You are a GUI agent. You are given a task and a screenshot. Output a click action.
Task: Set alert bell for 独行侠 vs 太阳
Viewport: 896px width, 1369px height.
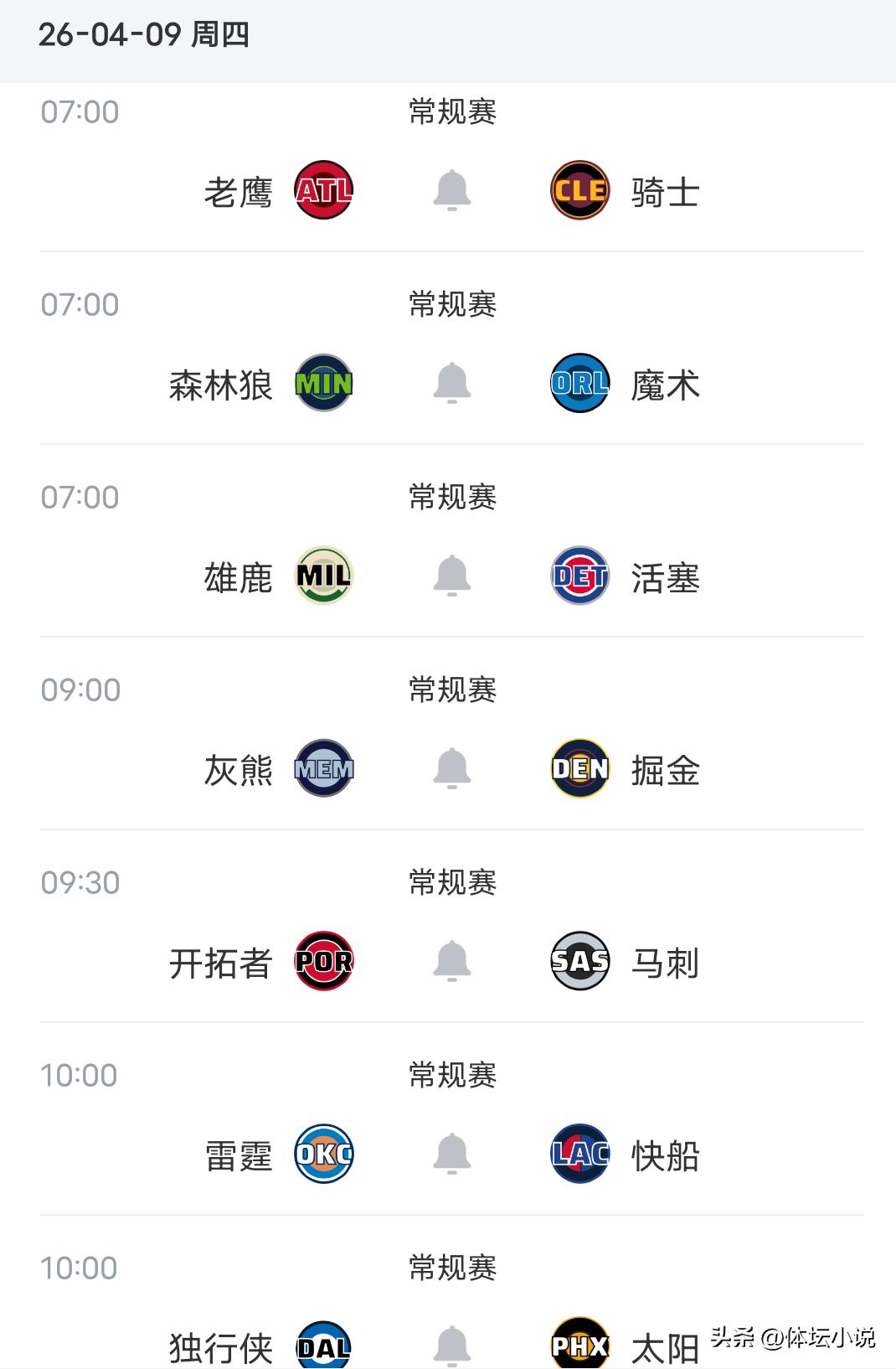(x=451, y=1345)
